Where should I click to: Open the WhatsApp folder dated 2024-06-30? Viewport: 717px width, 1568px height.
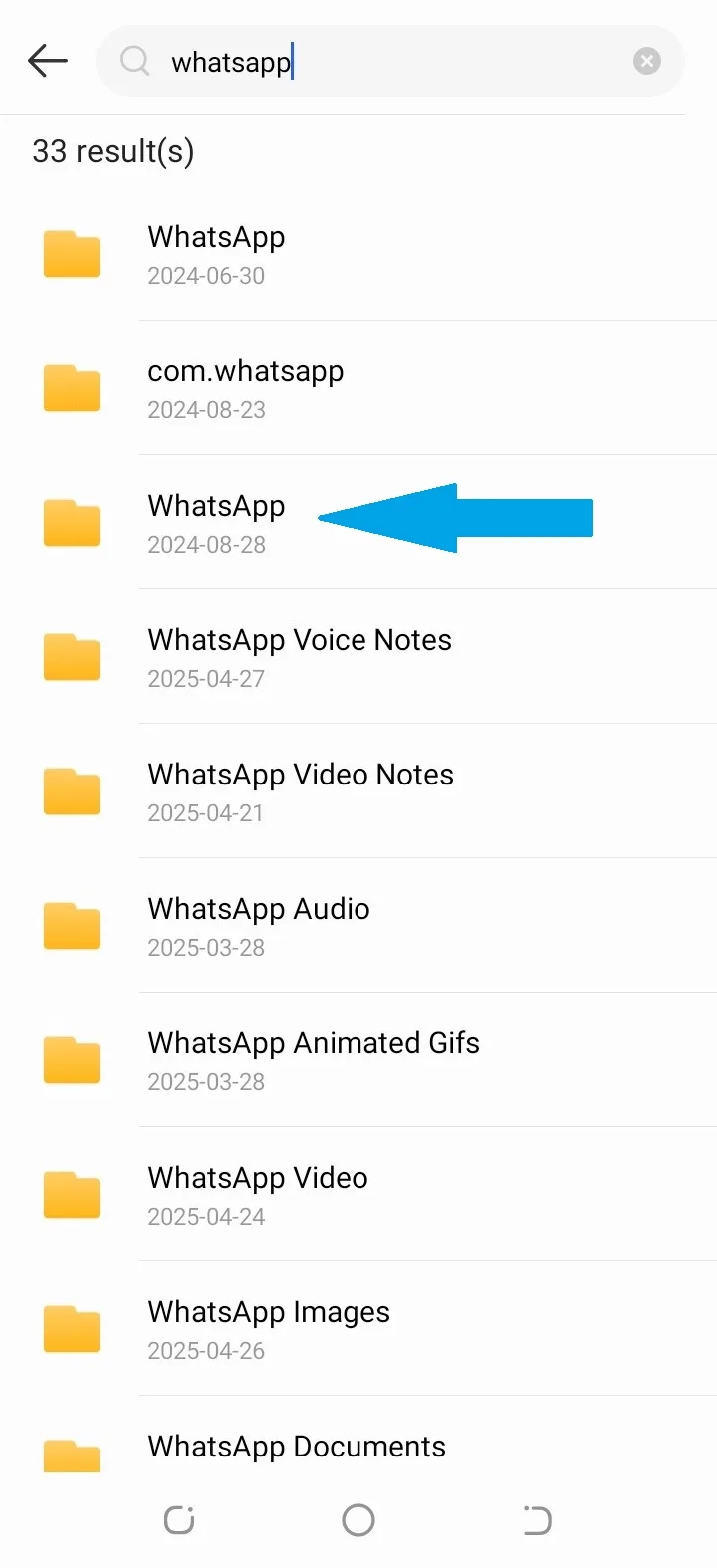click(x=216, y=254)
